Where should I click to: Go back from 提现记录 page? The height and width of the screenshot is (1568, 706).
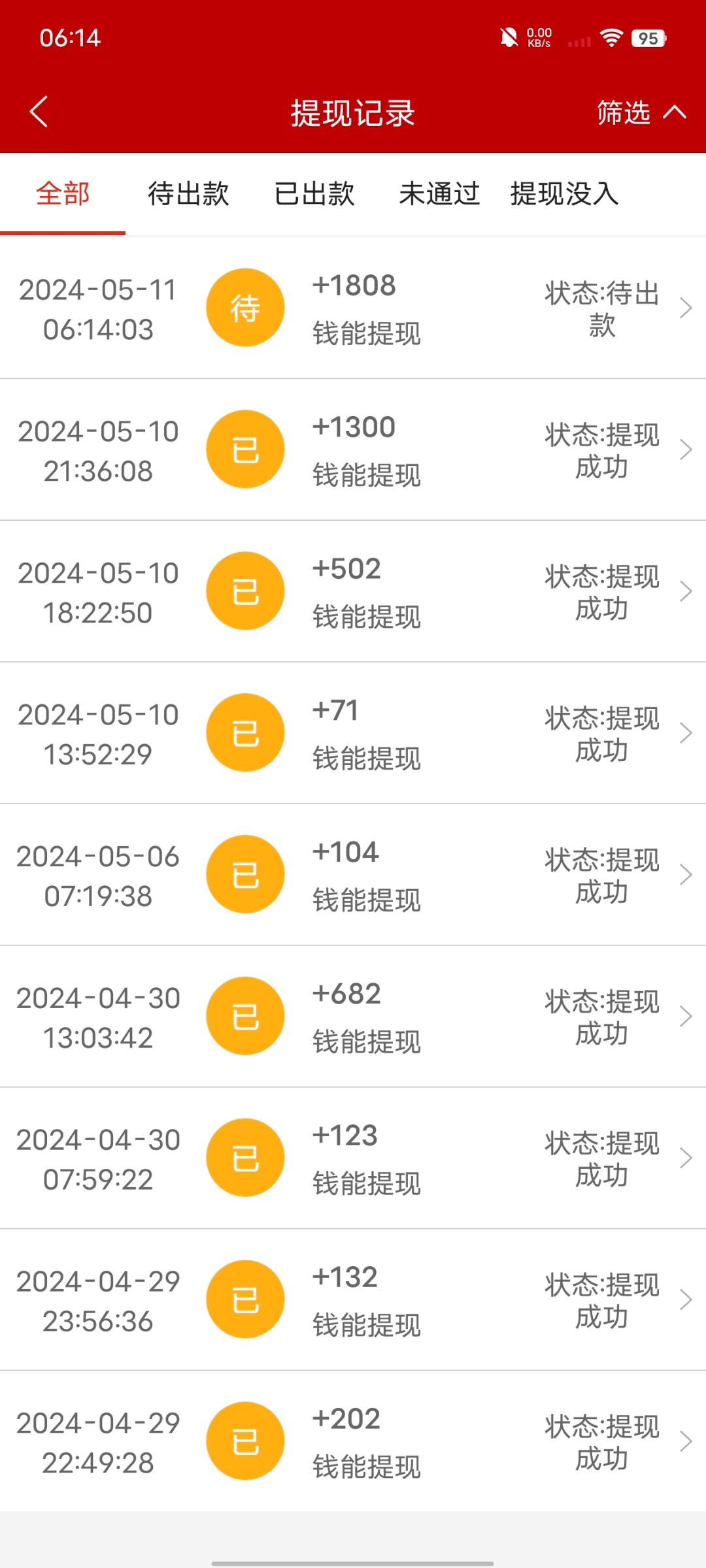tap(39, 112)
